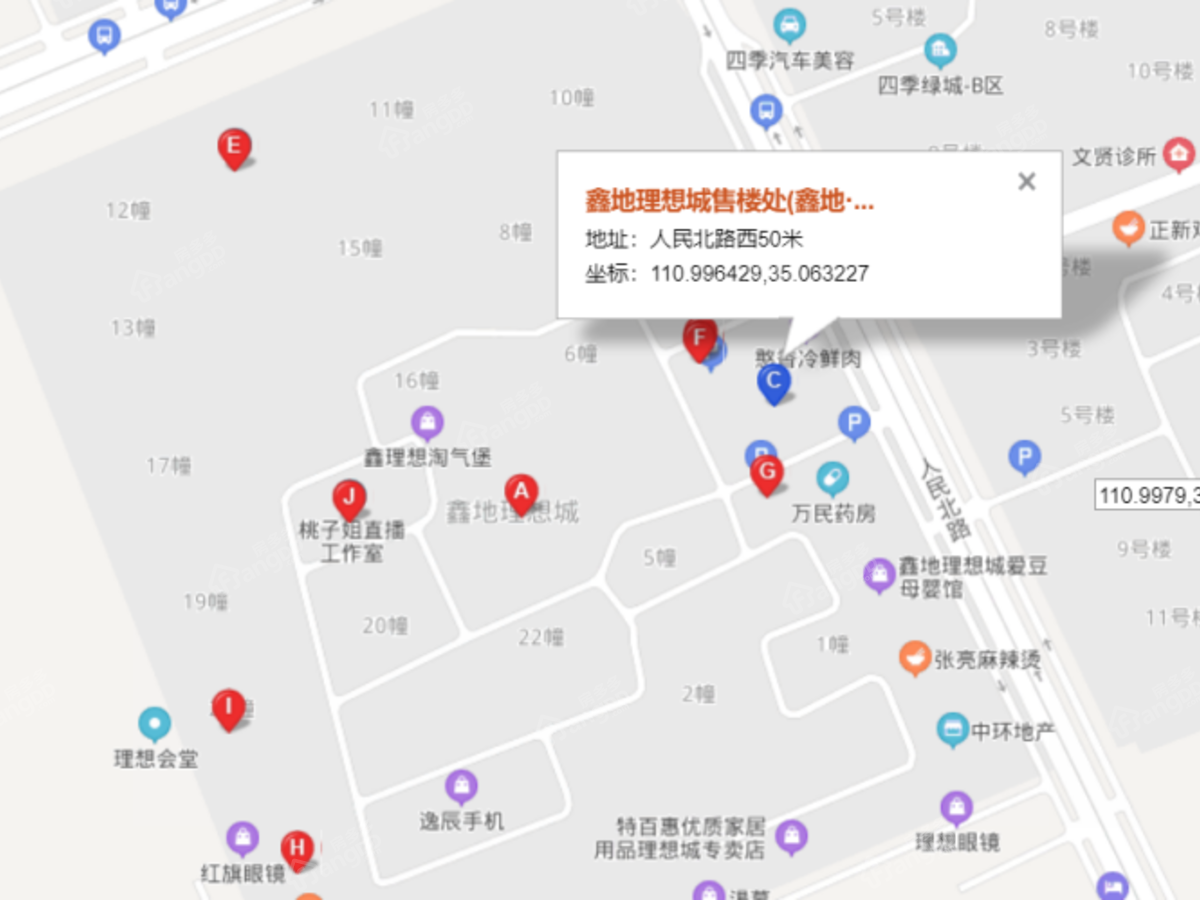Select red map marker J

click(348, 498)
